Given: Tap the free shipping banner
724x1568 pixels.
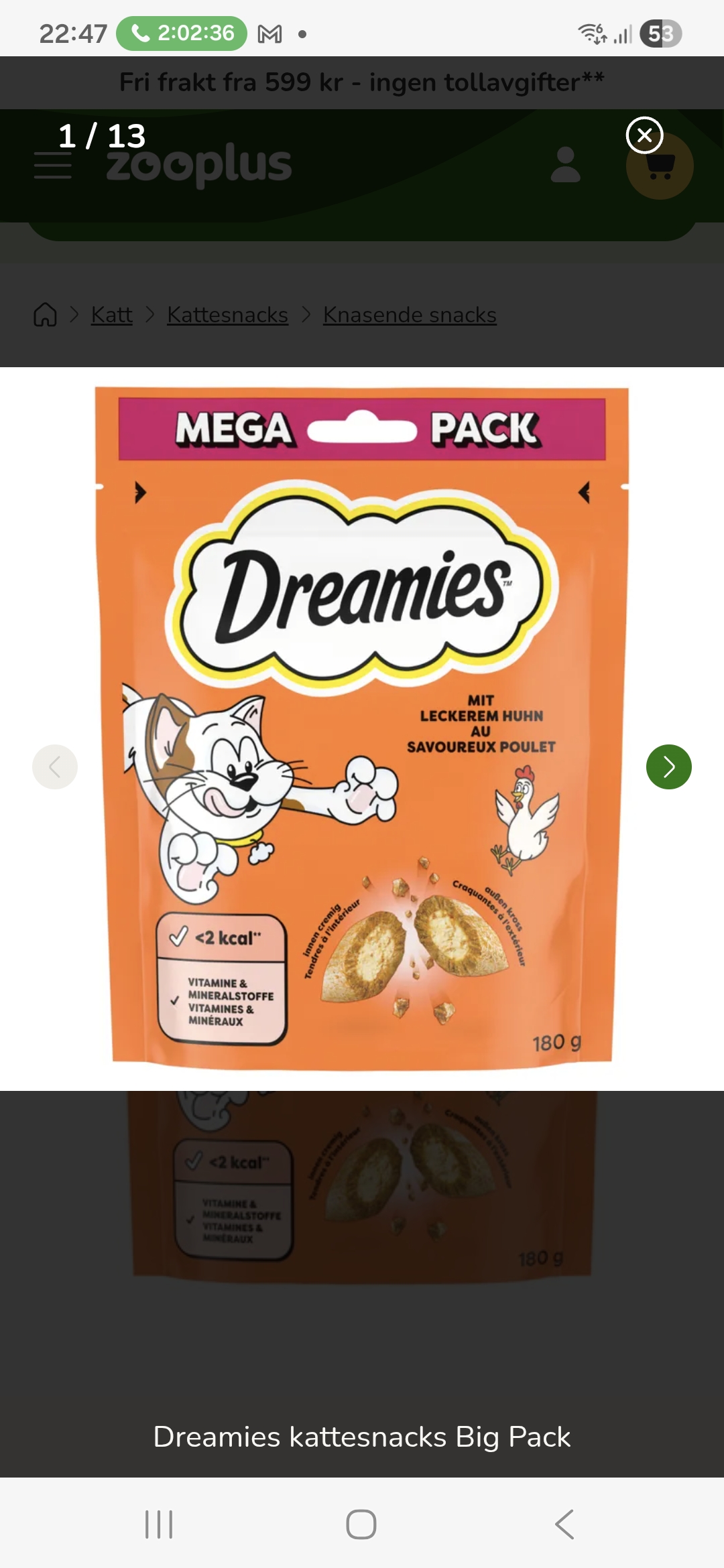Looking at the screenshot, I should coord(362,82).
